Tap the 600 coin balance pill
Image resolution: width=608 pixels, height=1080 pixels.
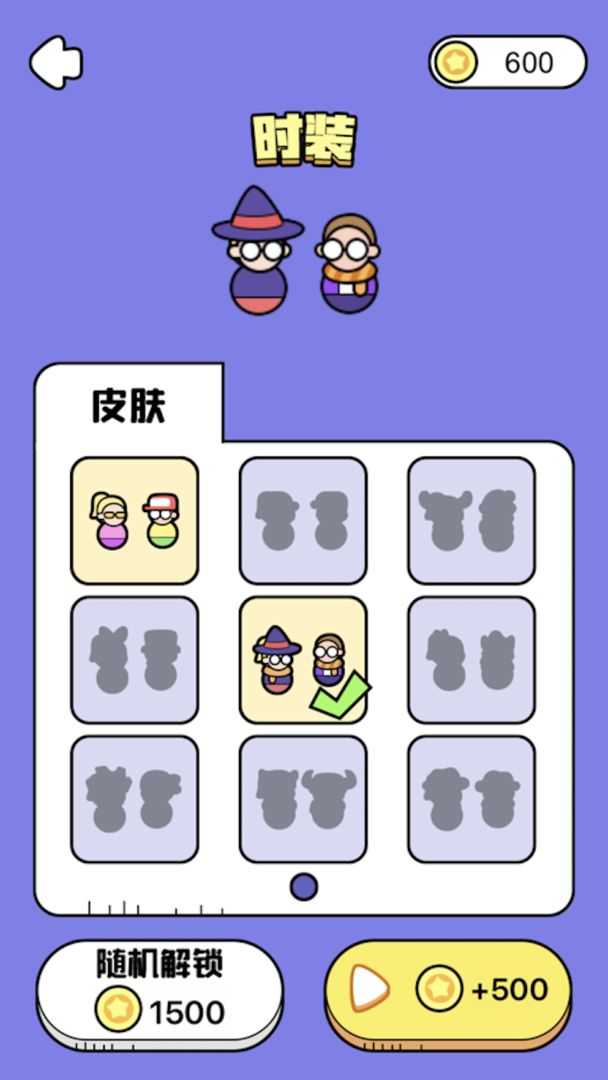(x=507, y=63)
